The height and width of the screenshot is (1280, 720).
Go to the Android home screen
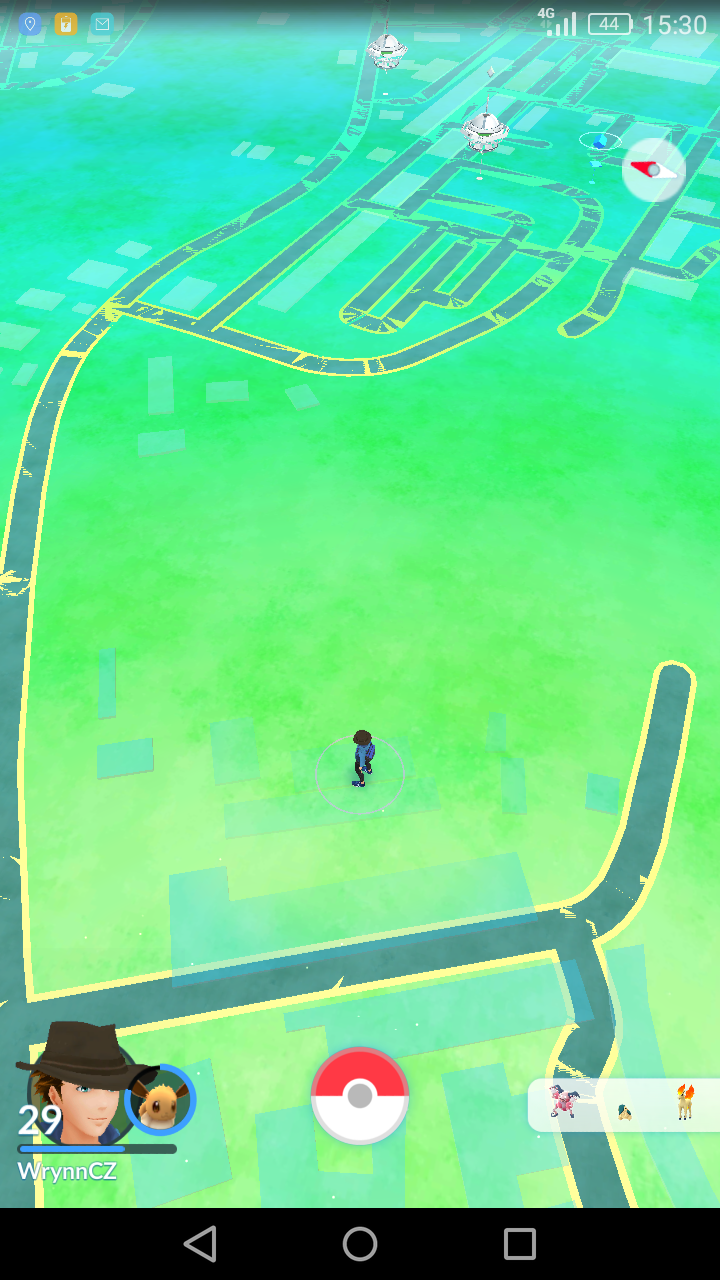pyautogui.click(x=360, y=1244)
